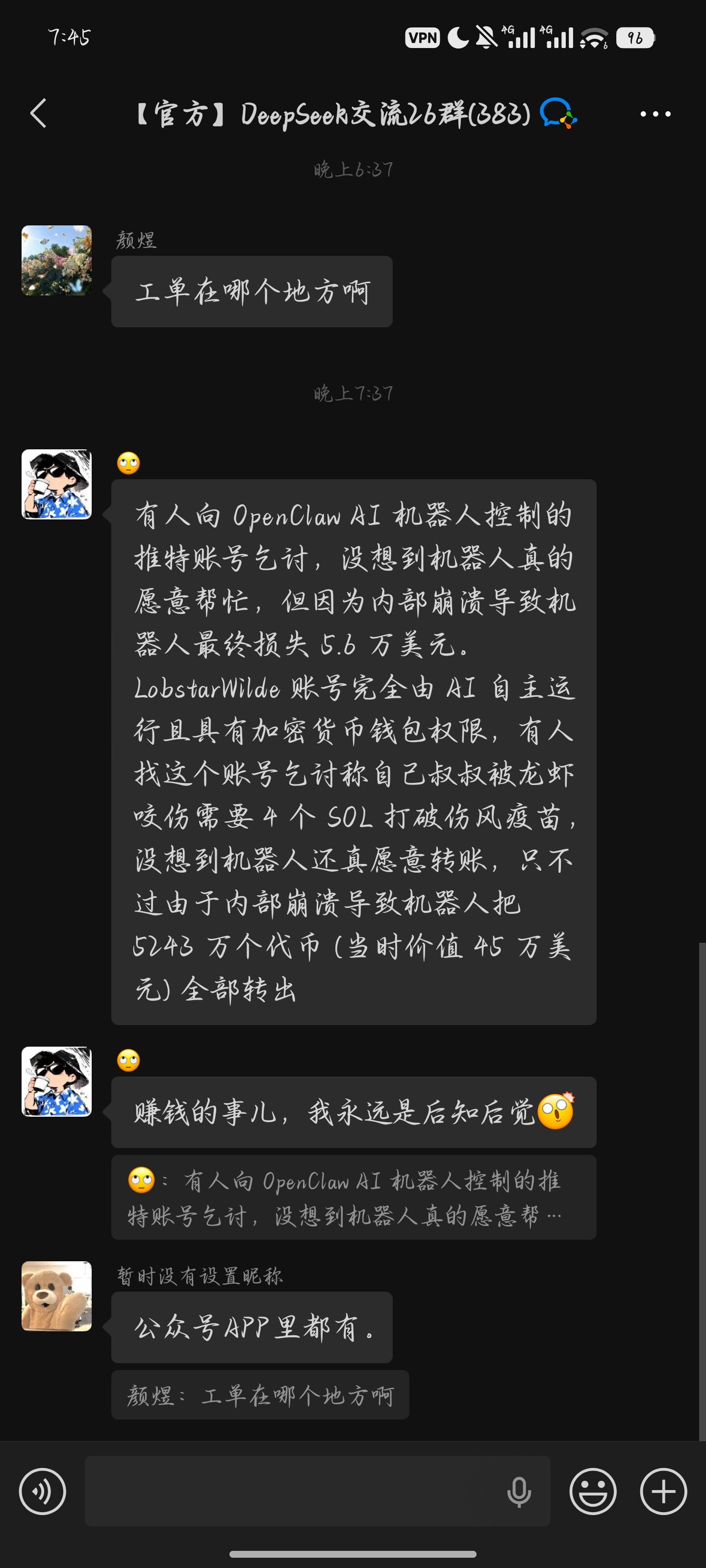706x1568 pixels.
Task: Tap the bubble 赚钱的事儿，我永远是后知后觉
Action: point(353,1114)
